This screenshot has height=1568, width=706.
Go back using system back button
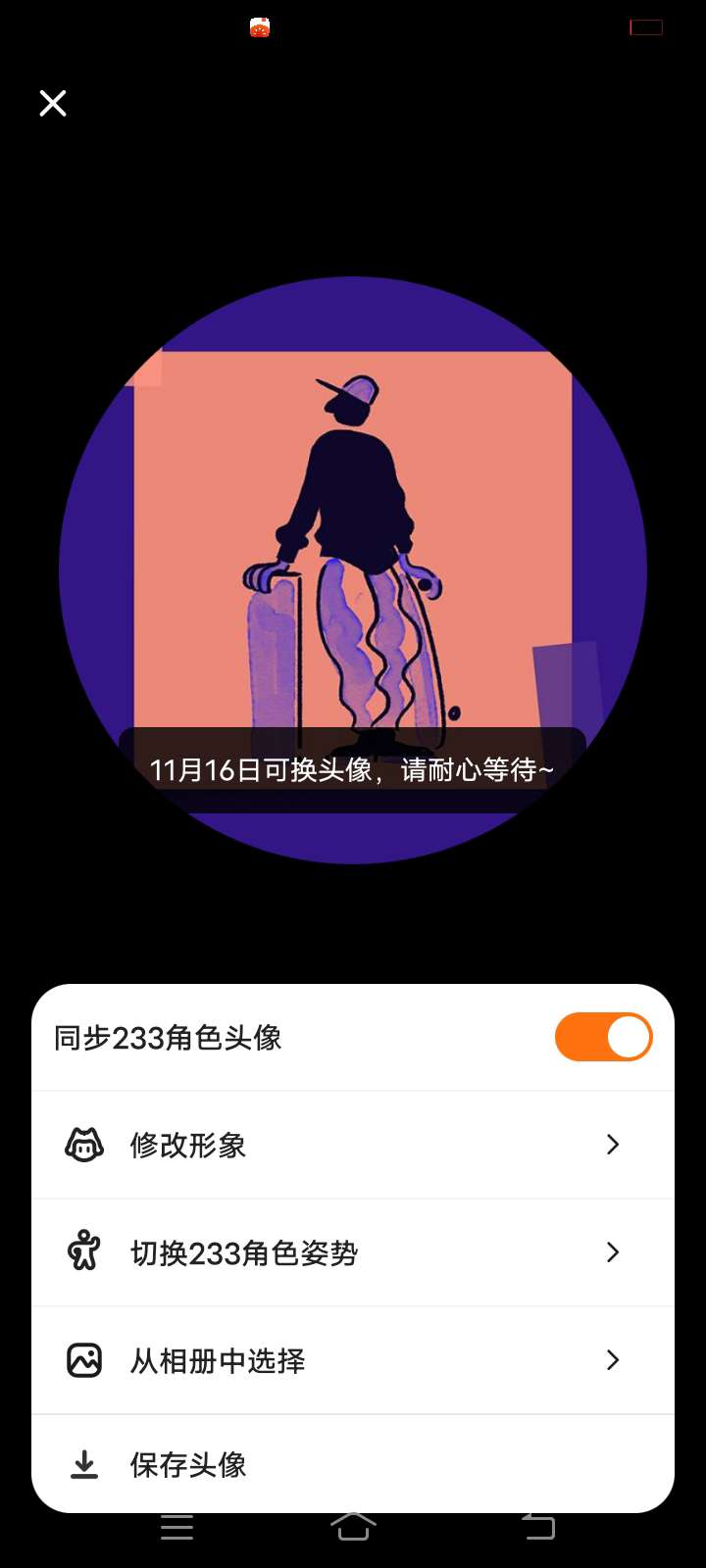tap(538, 1527)
